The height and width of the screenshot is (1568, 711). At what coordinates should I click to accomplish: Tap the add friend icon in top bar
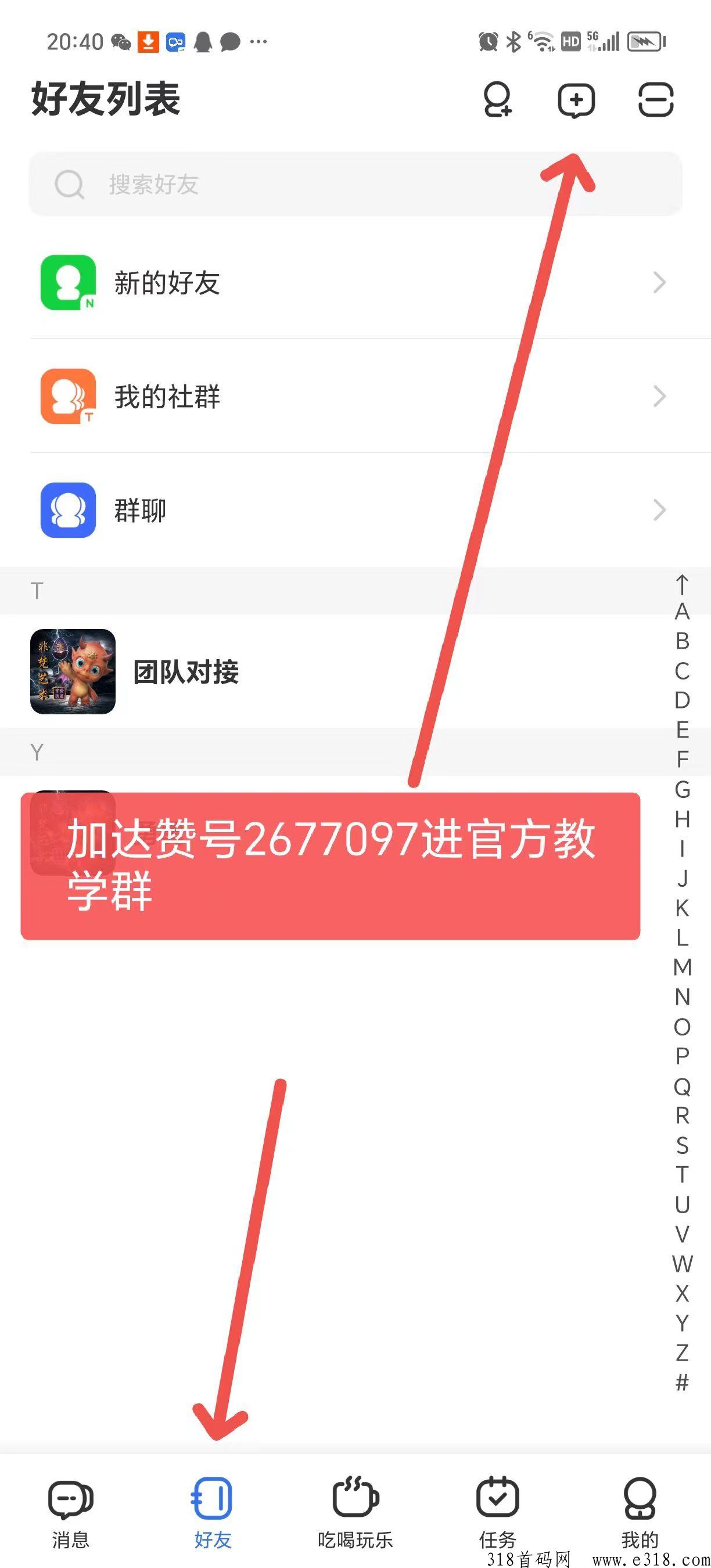click(497, 102)
